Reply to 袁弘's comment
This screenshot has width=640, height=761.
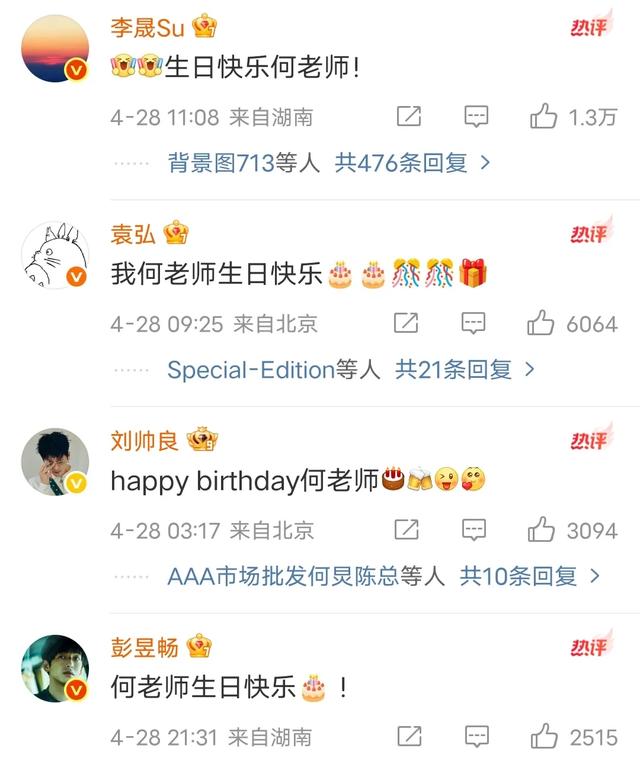coord(473,323)
